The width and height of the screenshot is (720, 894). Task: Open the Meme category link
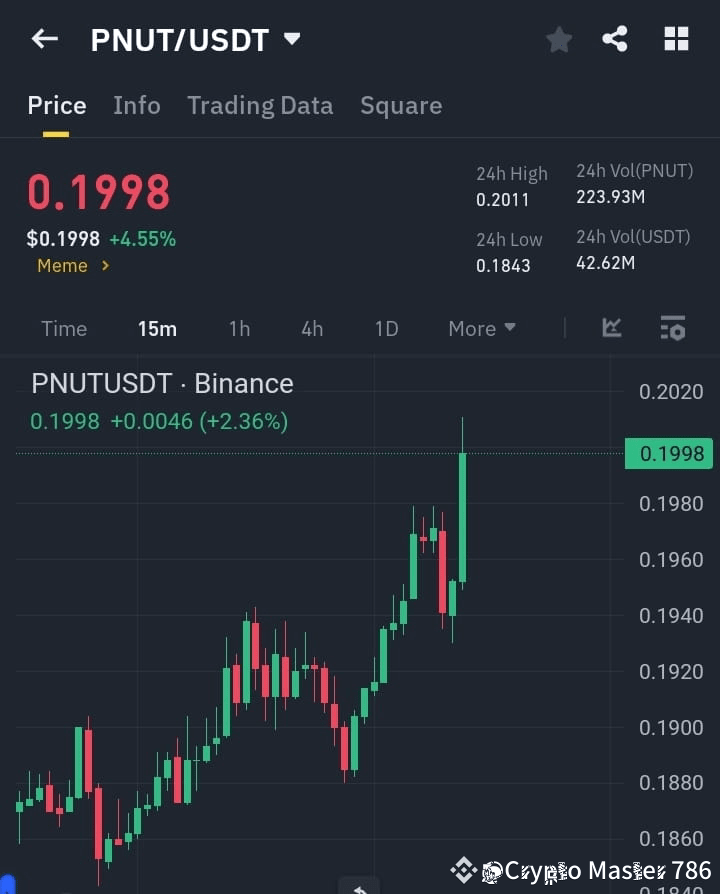tap(72, 265)
